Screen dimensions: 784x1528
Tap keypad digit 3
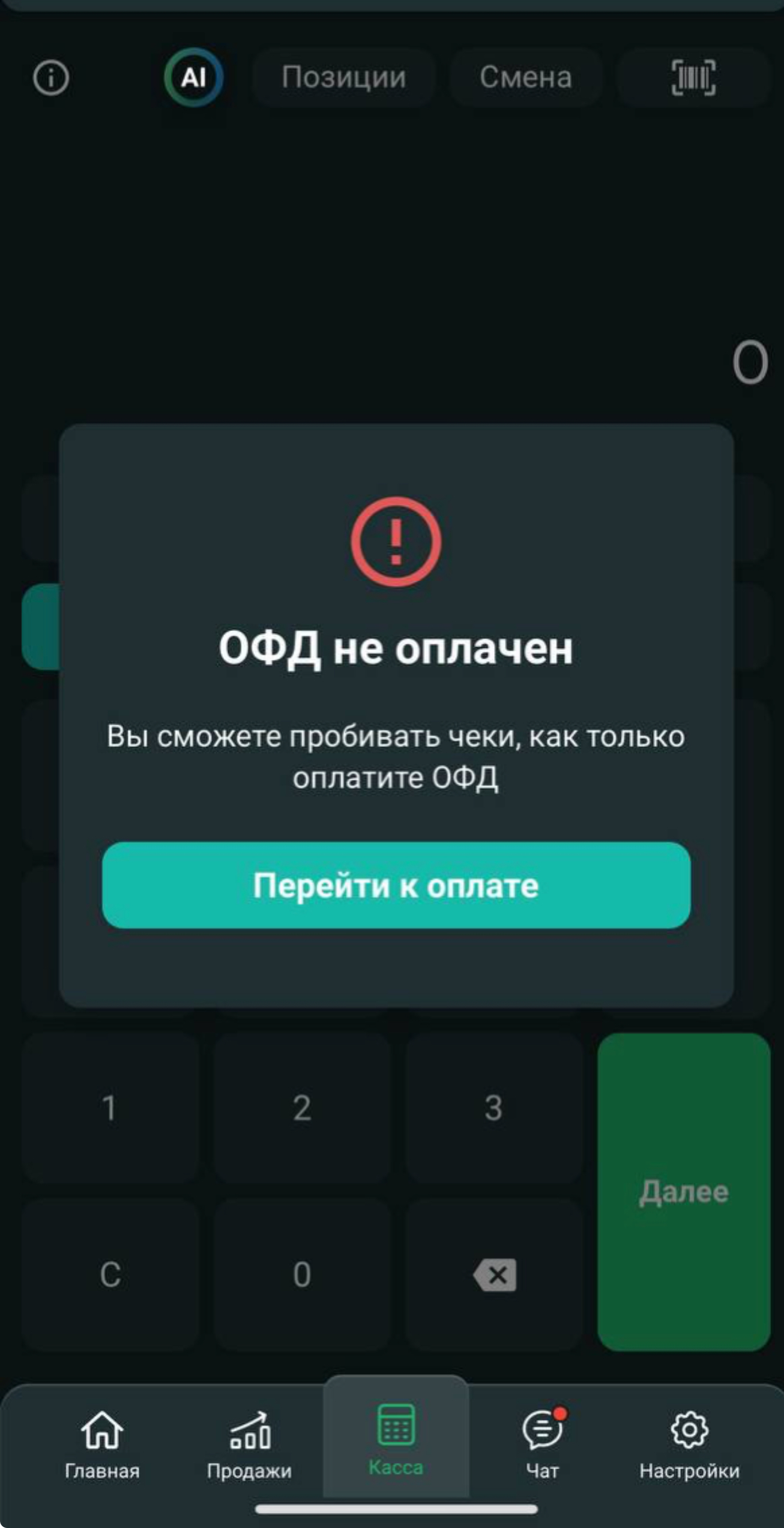pos(493,1108)
